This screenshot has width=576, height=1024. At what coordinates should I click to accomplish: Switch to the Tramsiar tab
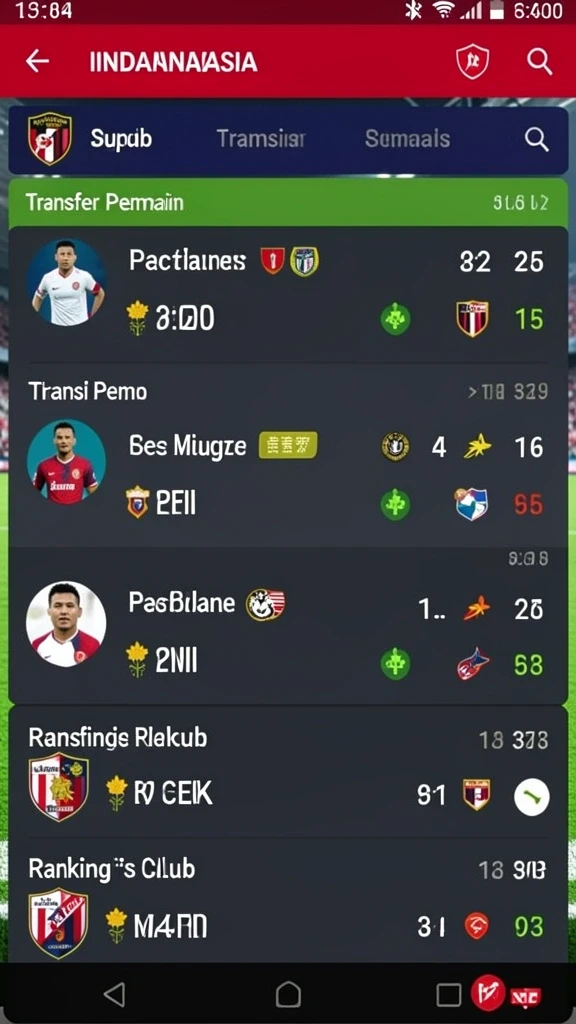coord(261,138)
